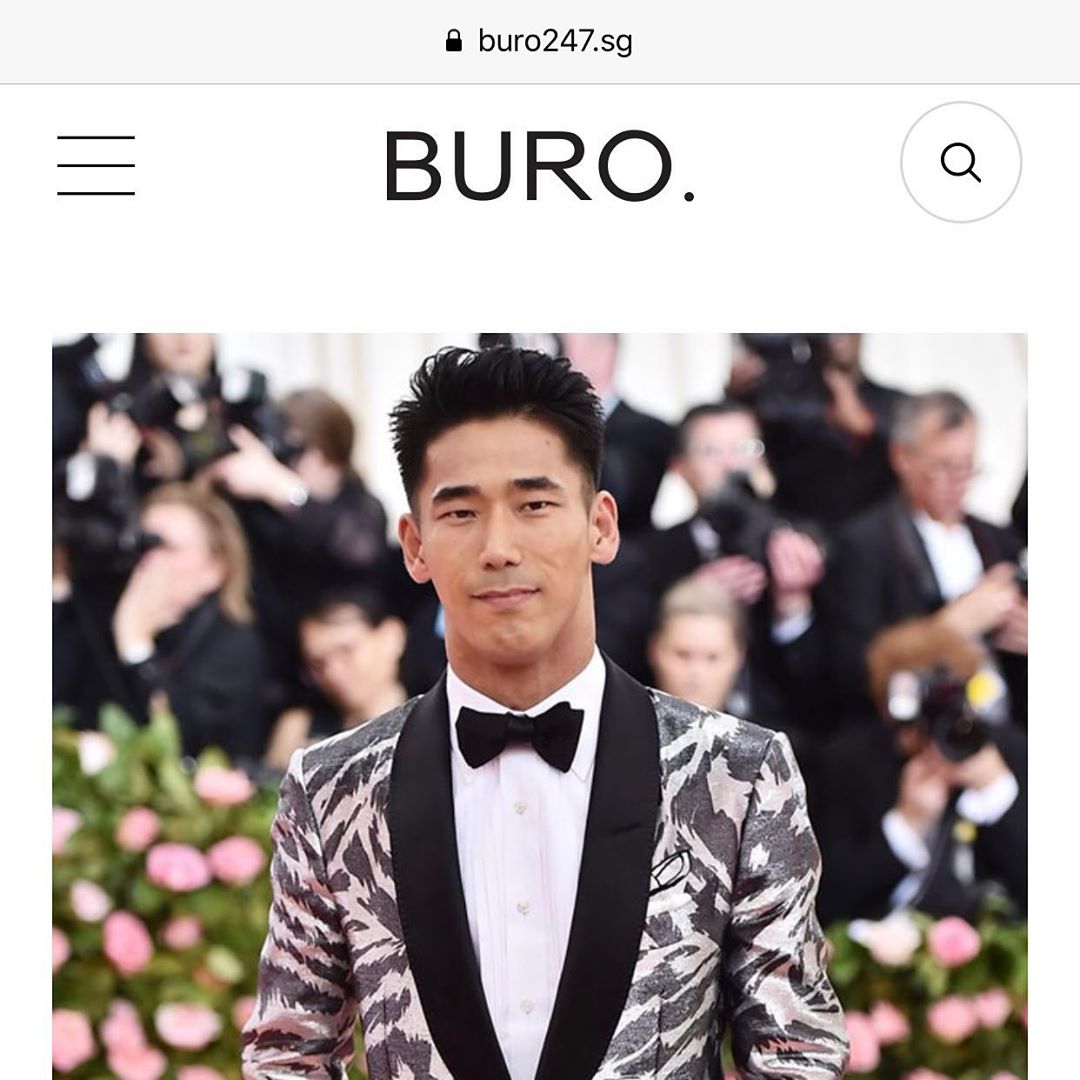Go to the BURO. homepage via logo
This screenshot has height=1080, width=1080.
click(x=539, y=165)
